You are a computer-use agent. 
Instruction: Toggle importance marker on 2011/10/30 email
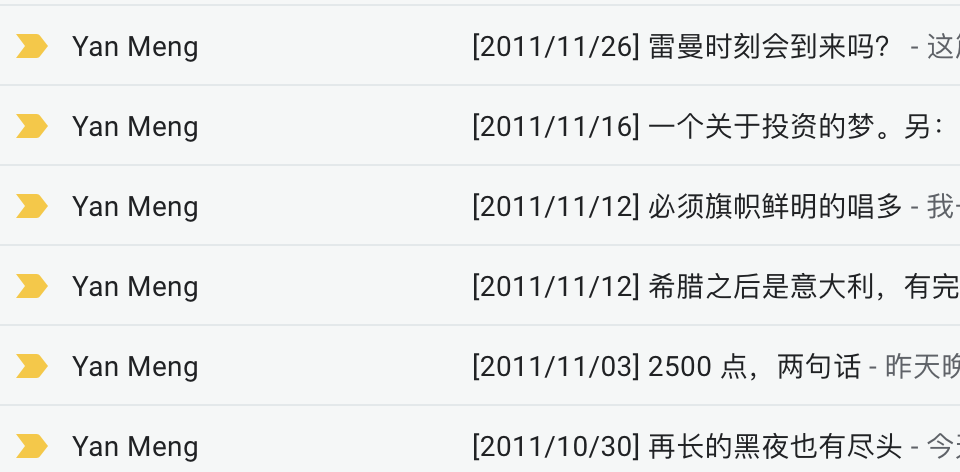point(32,446)
